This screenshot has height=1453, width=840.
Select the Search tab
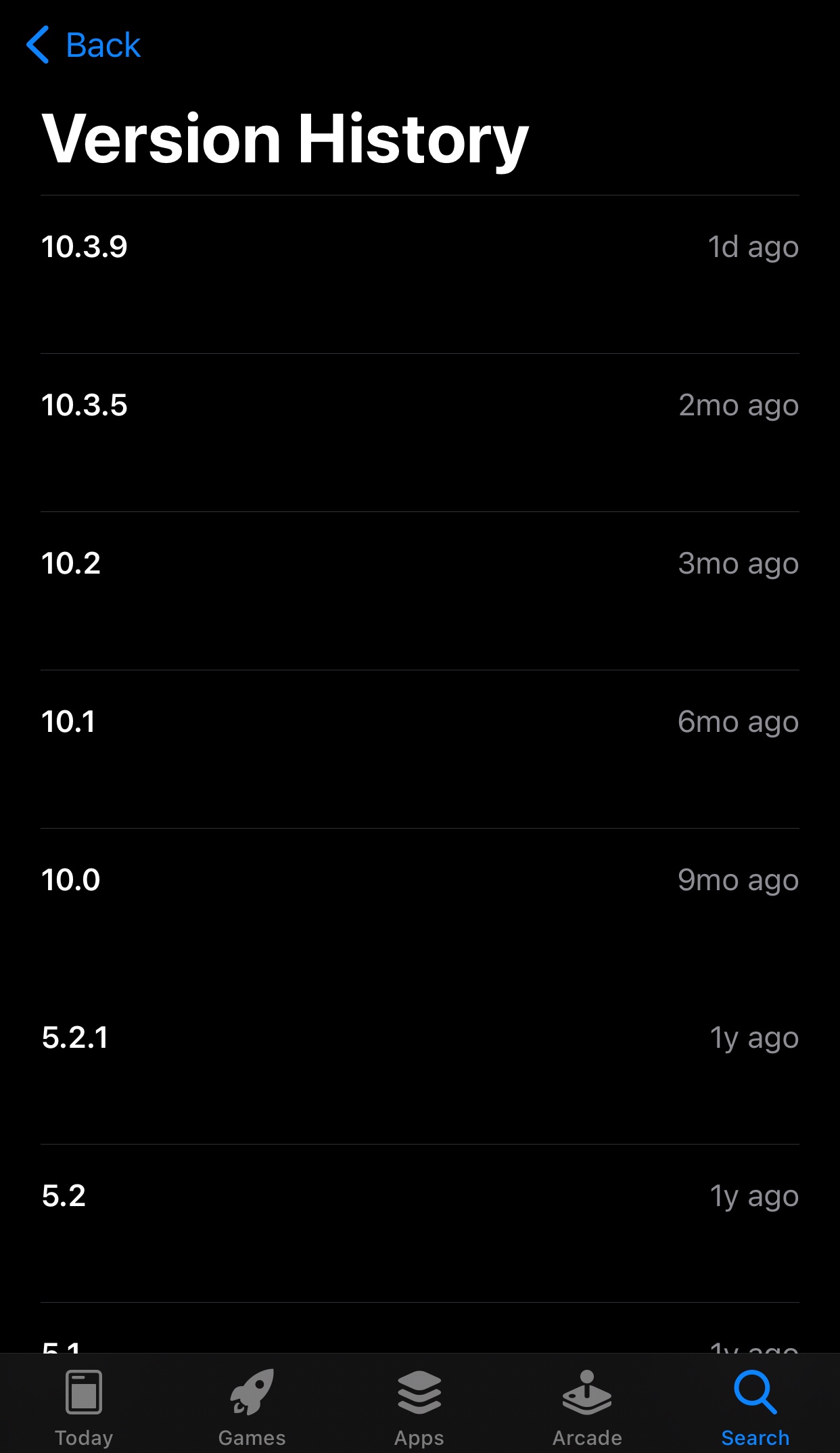[755, 1406]
